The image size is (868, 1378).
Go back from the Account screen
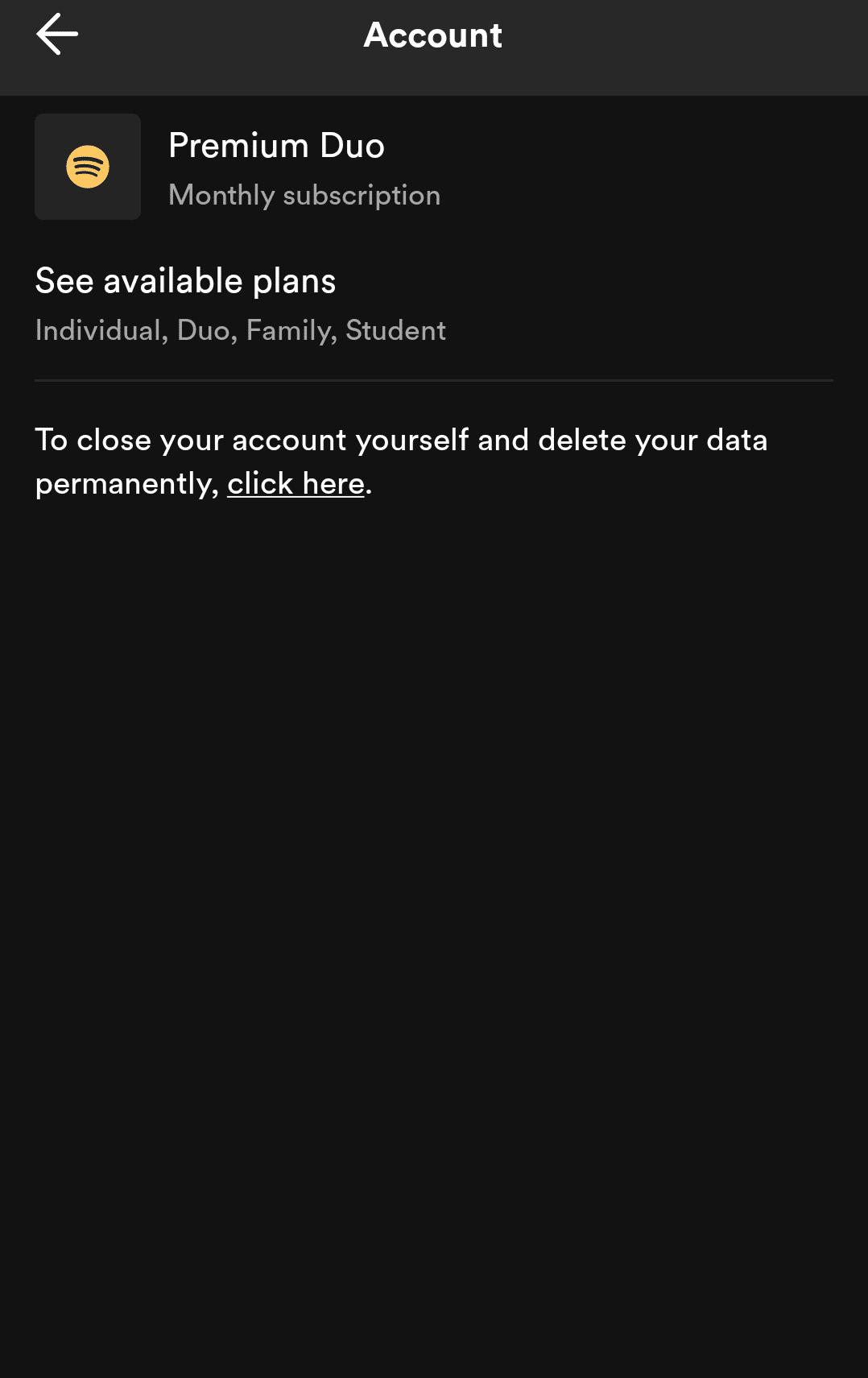tap(57, 35)
